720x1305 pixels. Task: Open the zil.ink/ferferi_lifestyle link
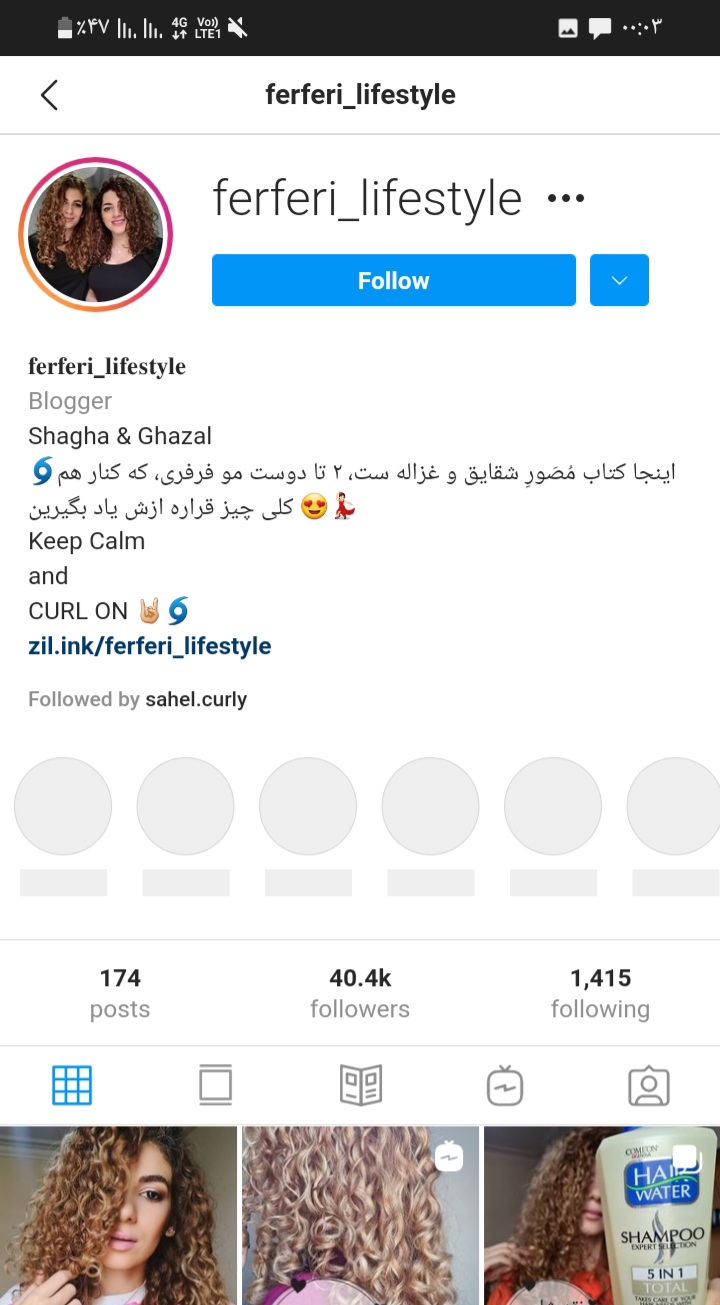150,646
